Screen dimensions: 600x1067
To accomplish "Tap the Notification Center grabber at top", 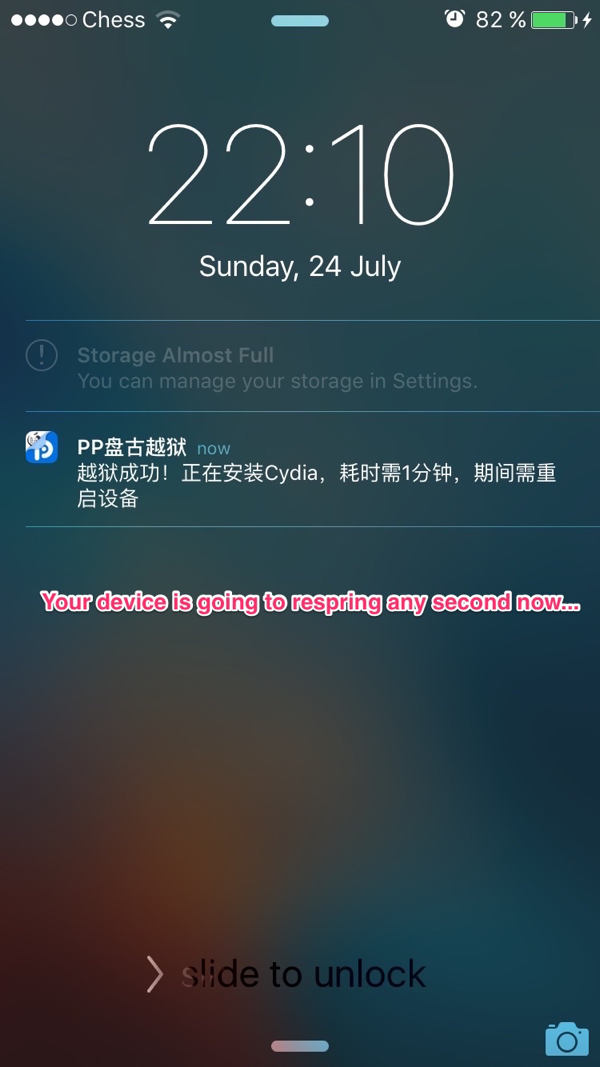I will [x=300, y=21].
